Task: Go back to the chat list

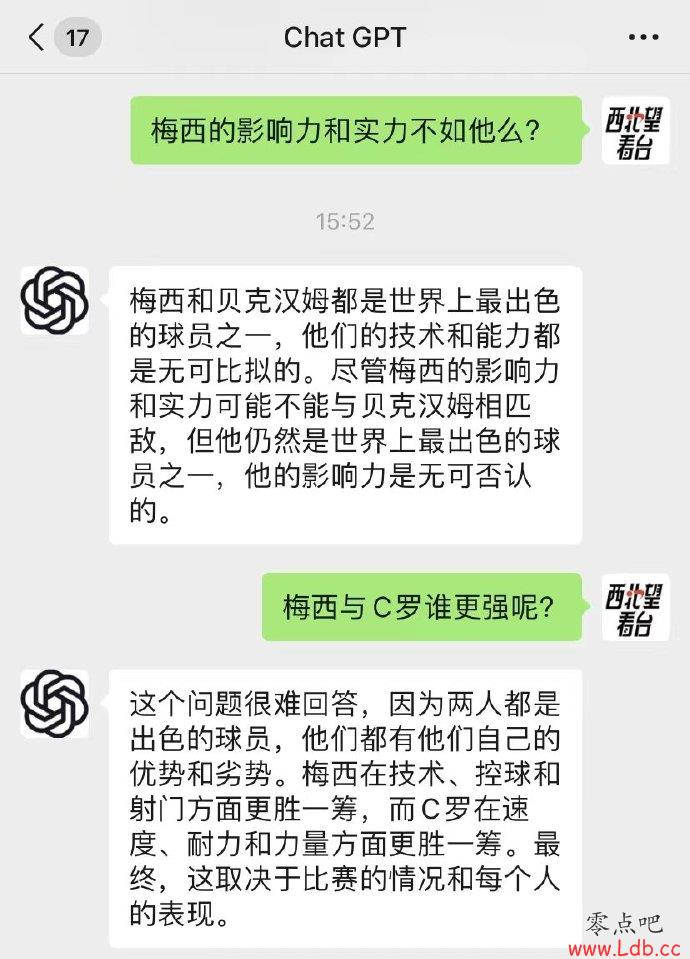Action: tap(38, 39)
